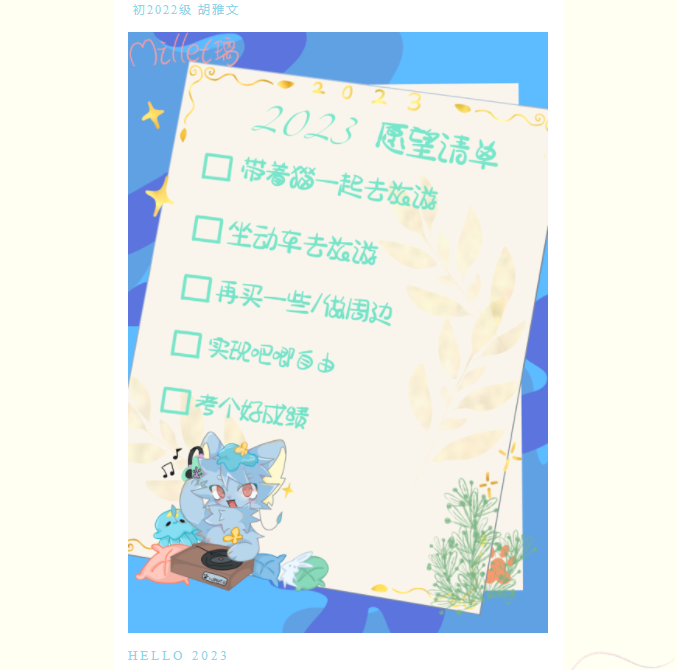Open the 2023 wish list illustration full-screen

point(338,332)
